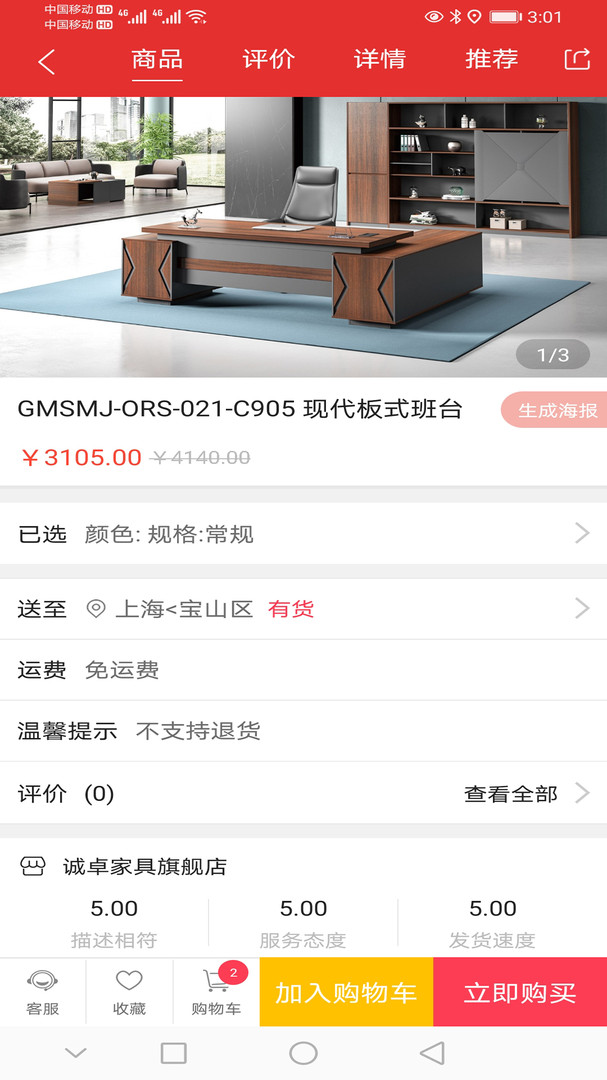Viewport: 607px width, 1080px height.
Task: Tap the 生成海报 button
Action: point(556,410)
